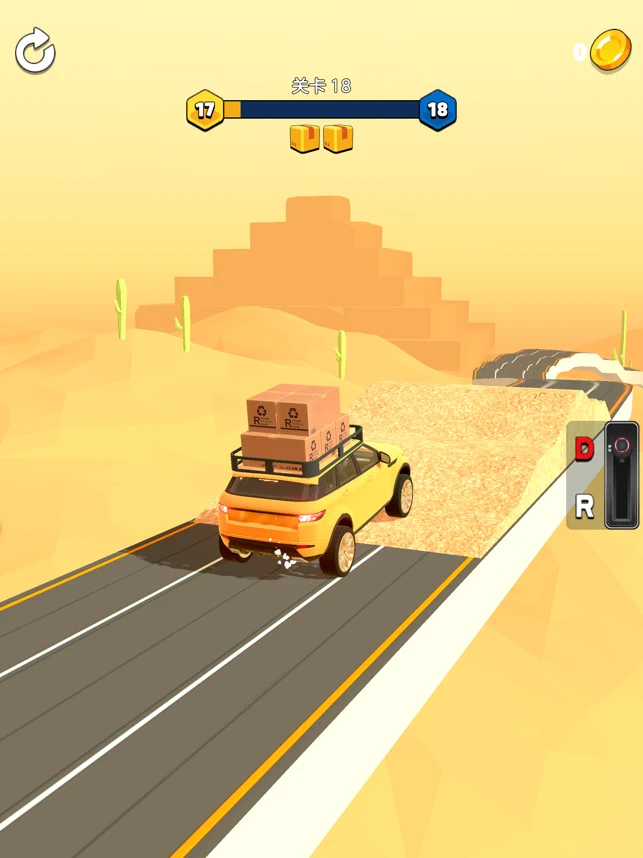
Task: Restart the level with the reload icon
Action: tap(35, 51)
